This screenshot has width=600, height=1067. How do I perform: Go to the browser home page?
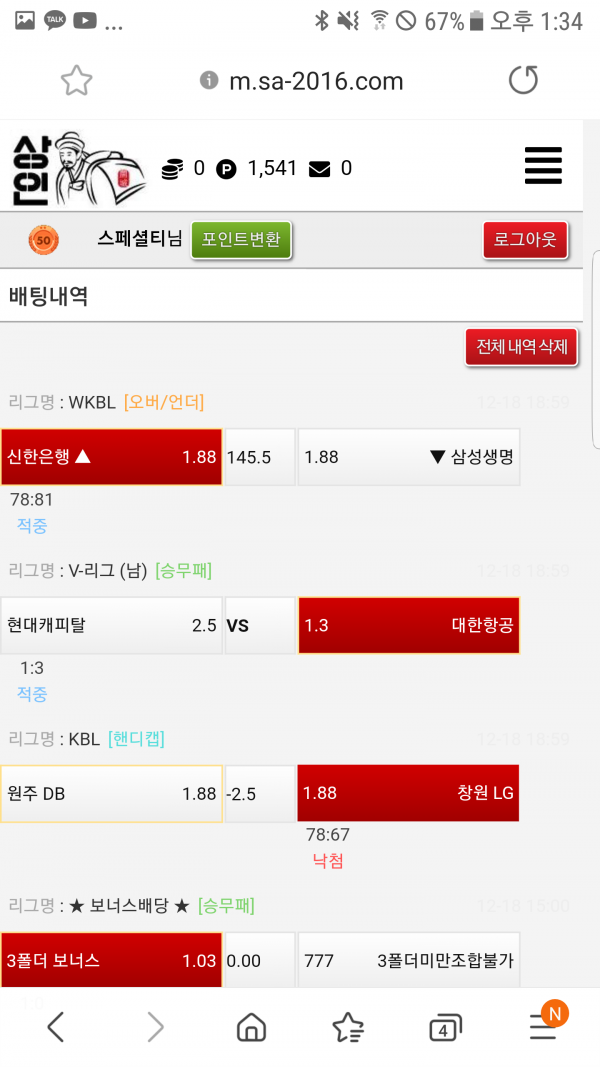[x=251, y=1026]
